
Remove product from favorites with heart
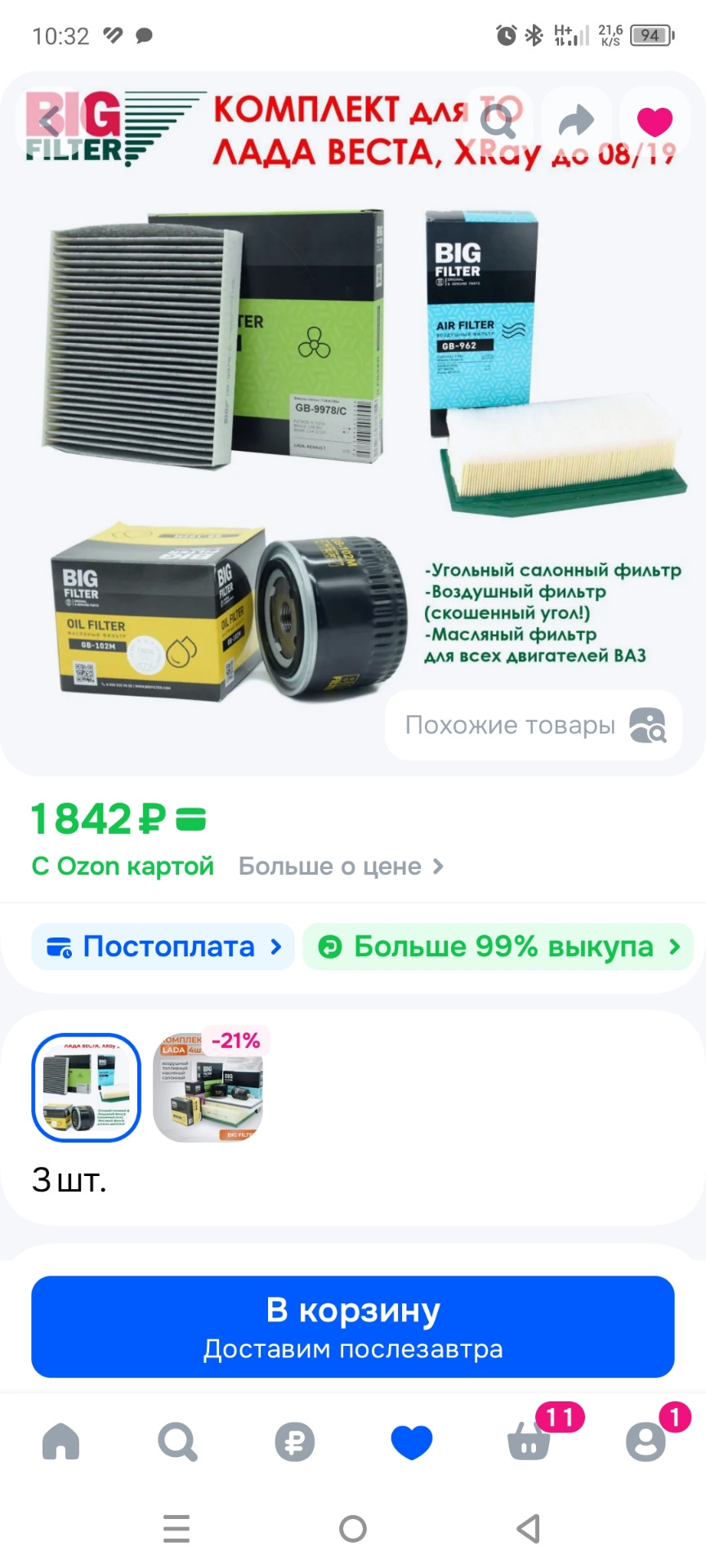coord(655,122)
